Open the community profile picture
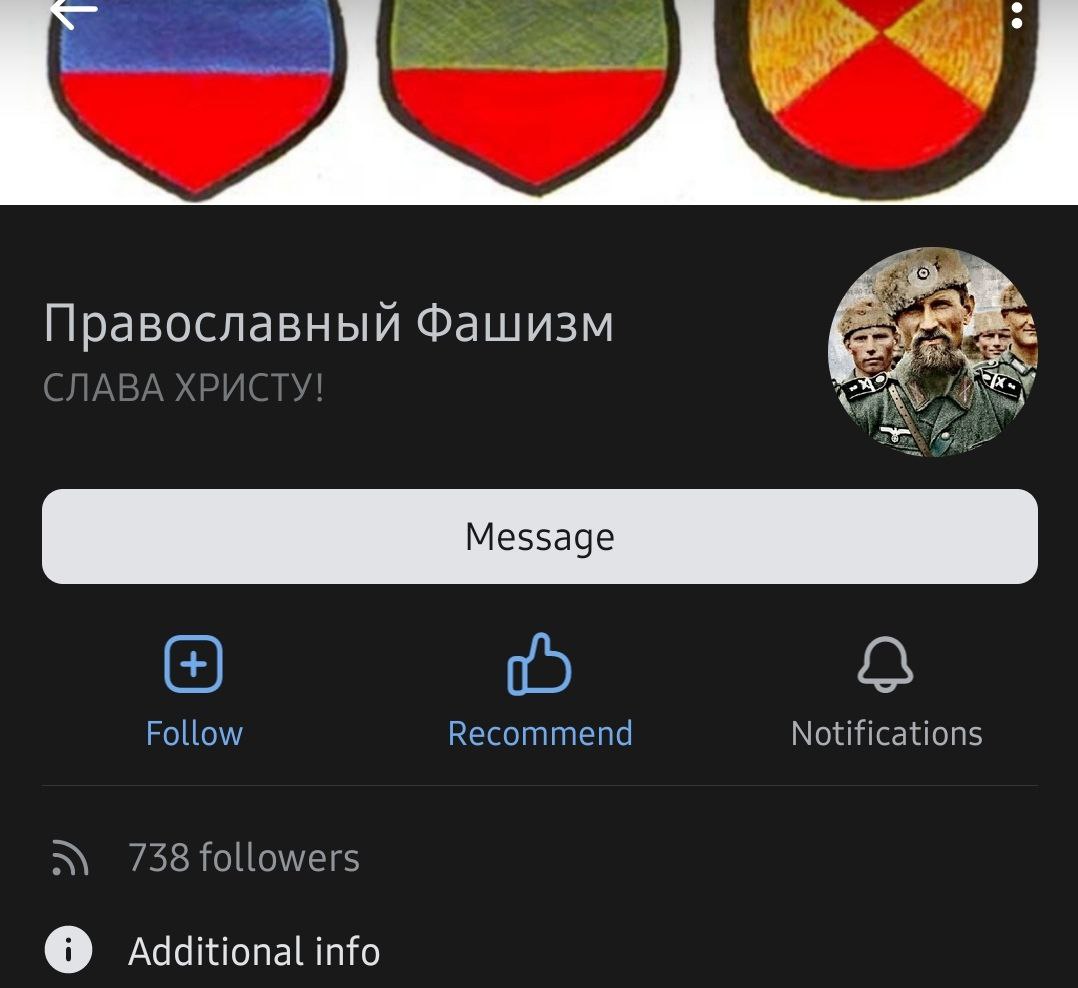Image resolution: width=1078 pixels, height=988 pixels. [932, 352]
